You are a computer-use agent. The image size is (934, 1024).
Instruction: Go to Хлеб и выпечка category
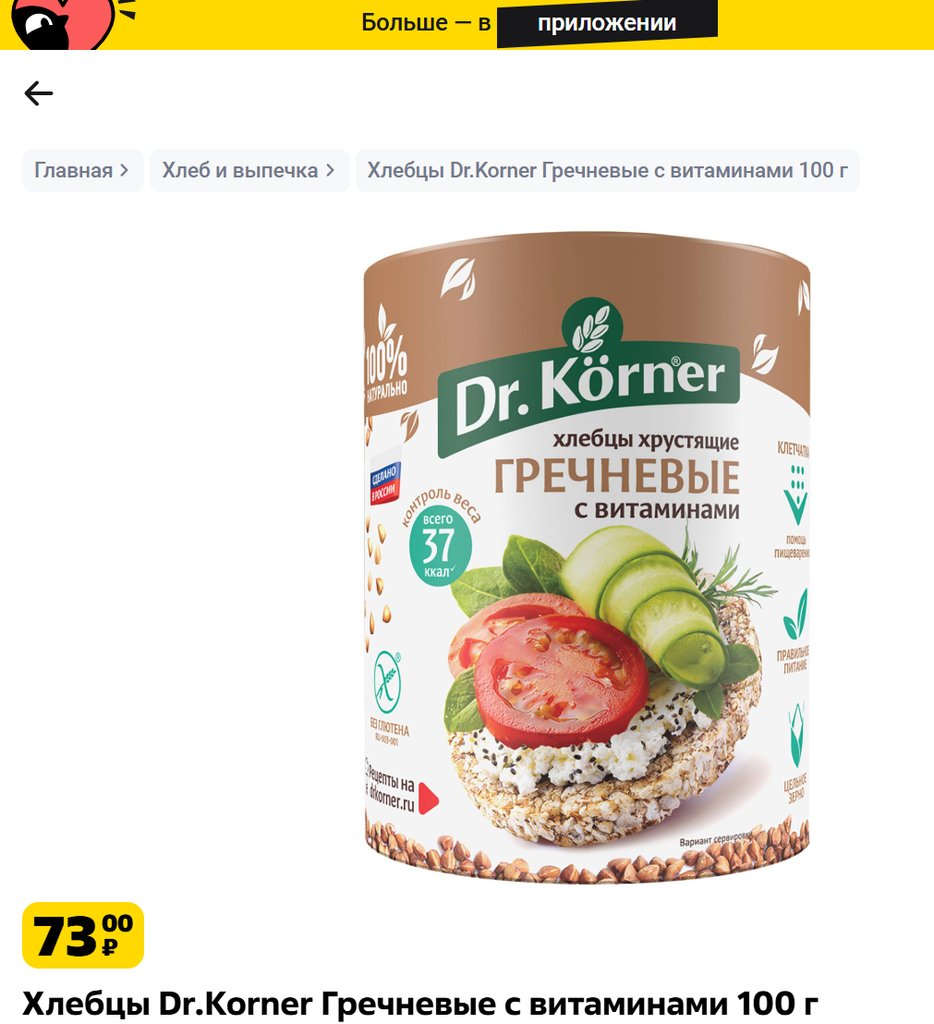249,170
